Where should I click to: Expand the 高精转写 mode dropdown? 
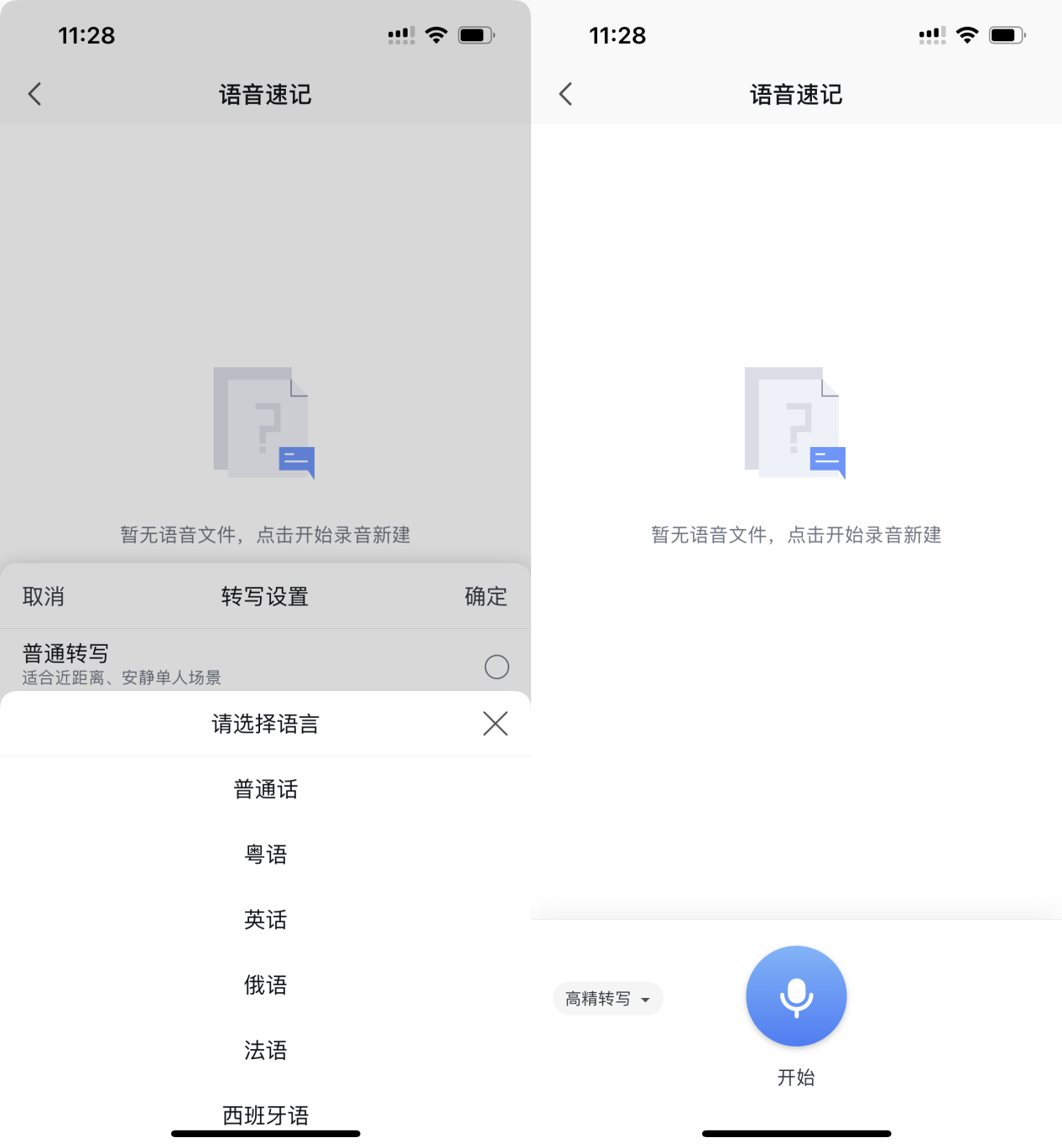click(607, 999)
